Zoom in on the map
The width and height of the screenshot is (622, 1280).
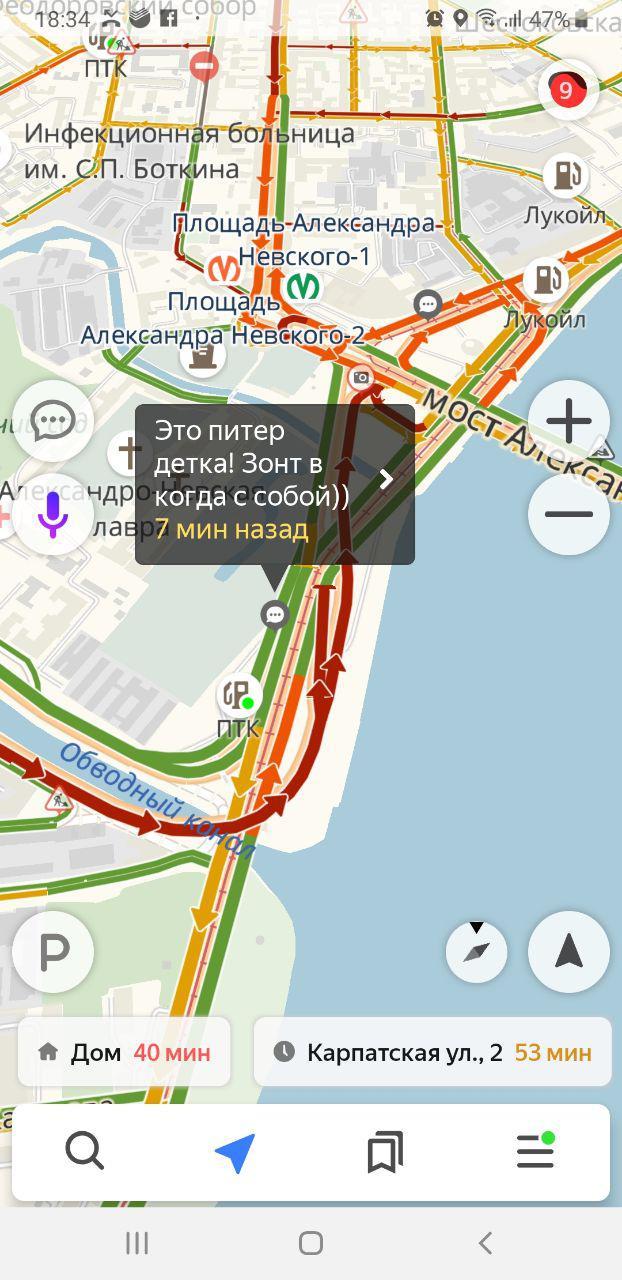coord(568,421)
